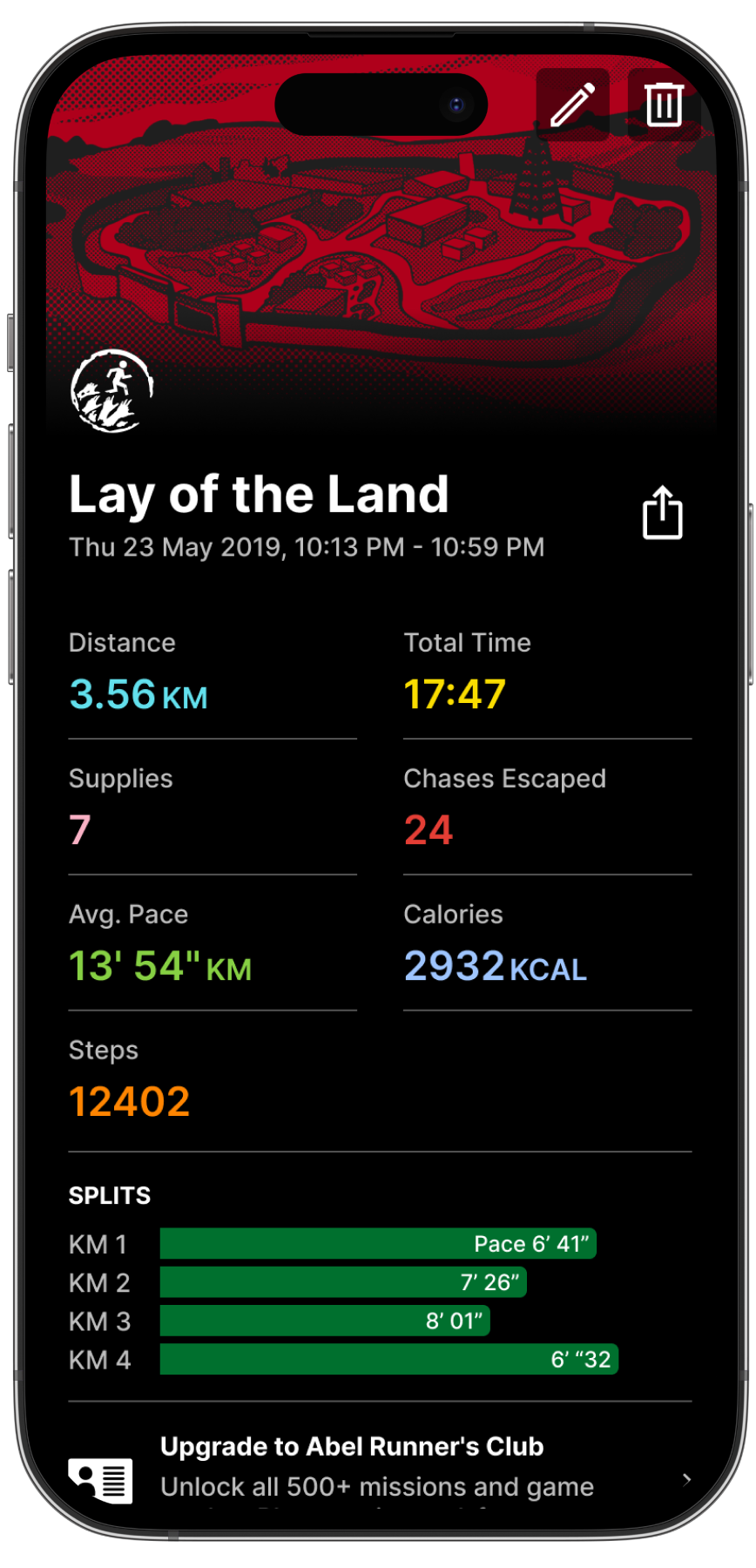Edit this run with the pencil icon
Image resolution: width=756 pixels, height=1568 pixels.
572,105
